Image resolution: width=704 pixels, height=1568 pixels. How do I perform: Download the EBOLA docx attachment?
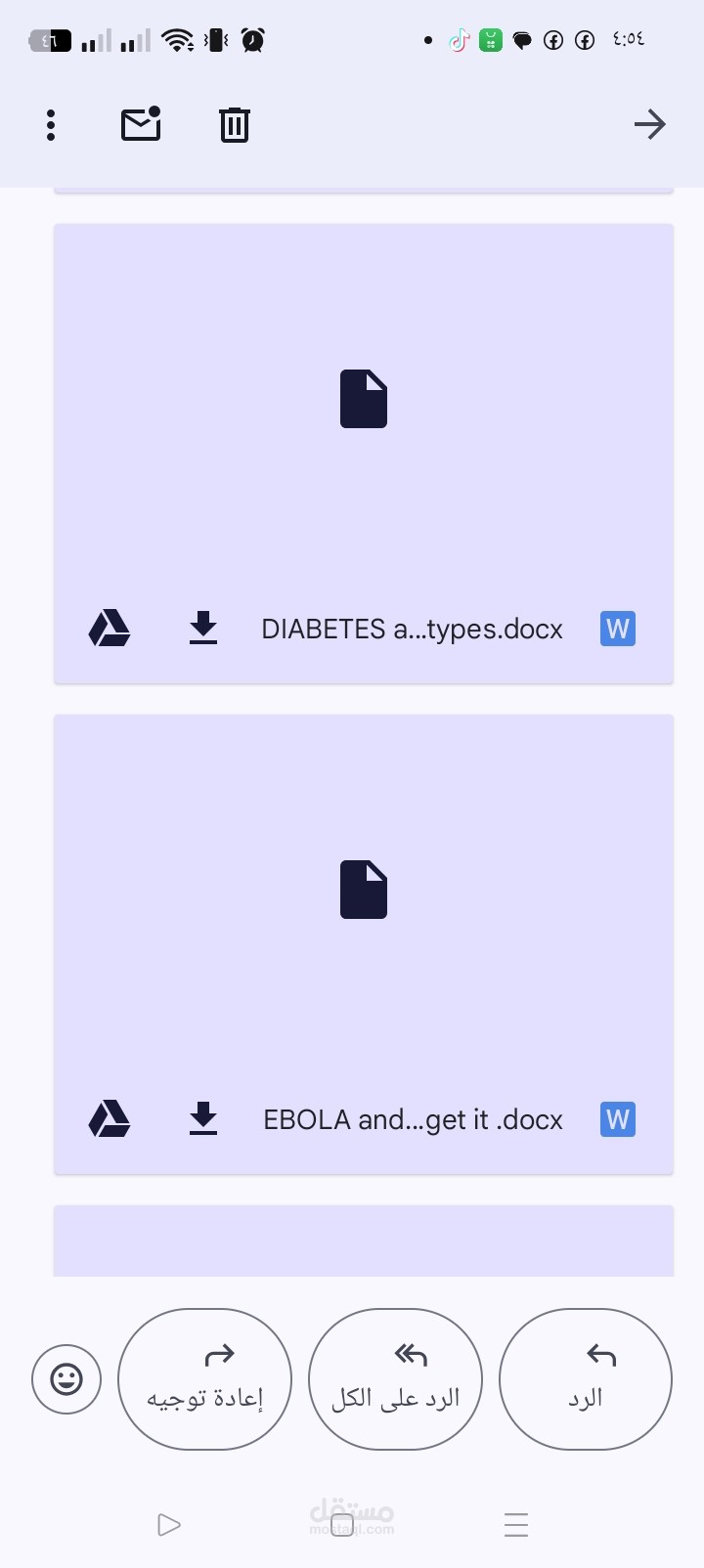[x=203, y=1119]
